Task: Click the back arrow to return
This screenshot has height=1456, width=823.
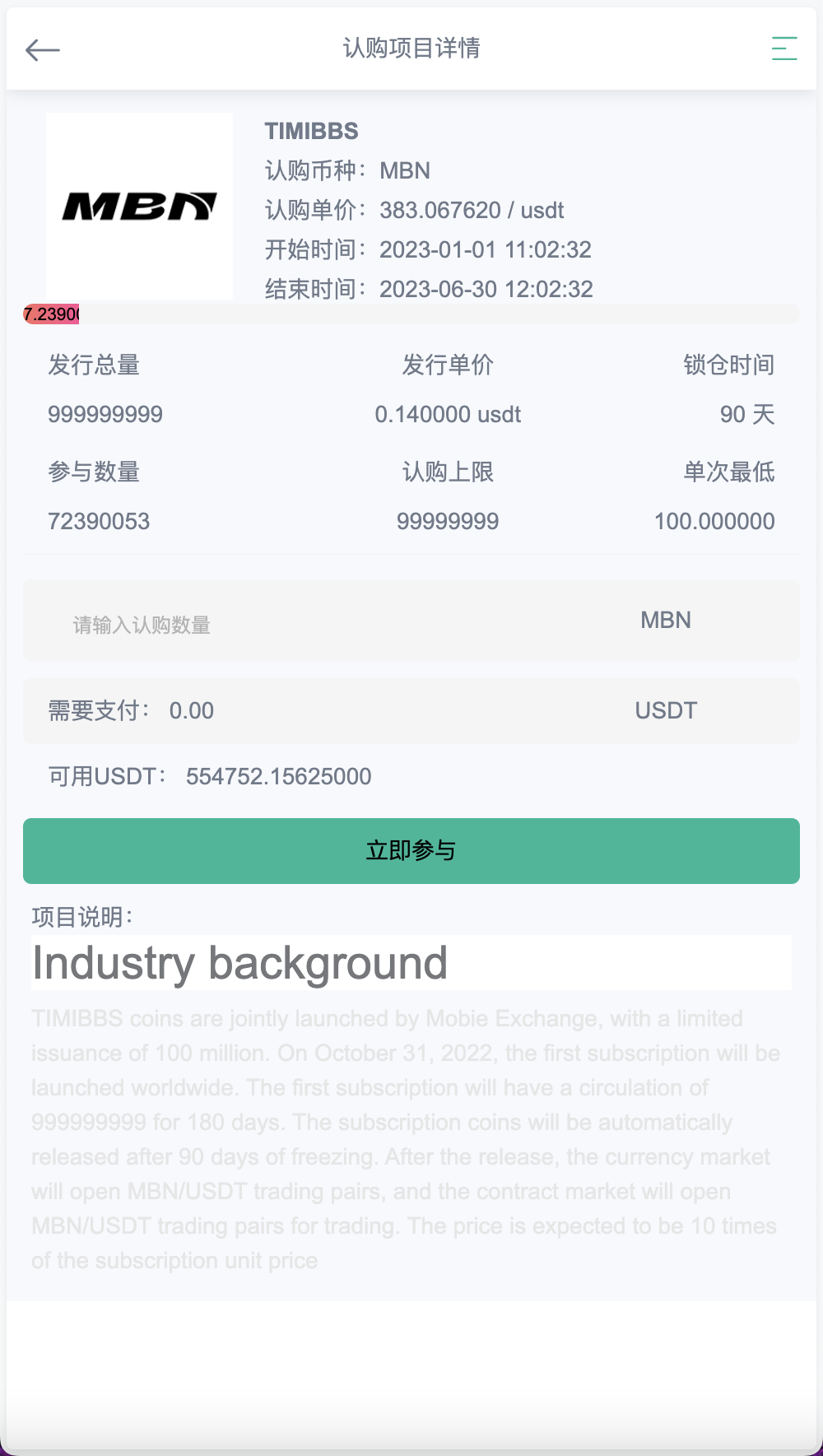Action: pos(43,49)
